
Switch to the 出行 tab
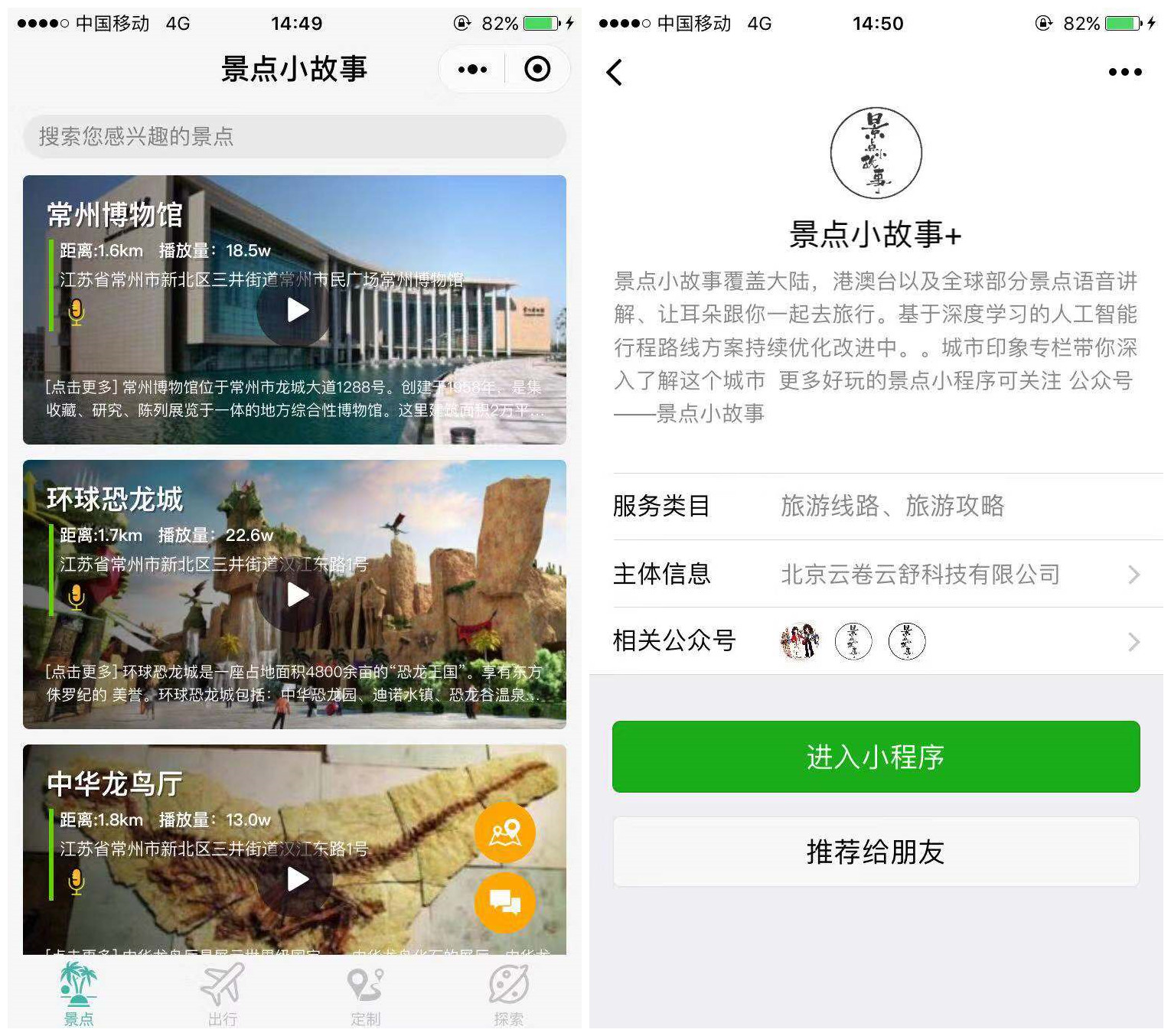click(222, 994)
